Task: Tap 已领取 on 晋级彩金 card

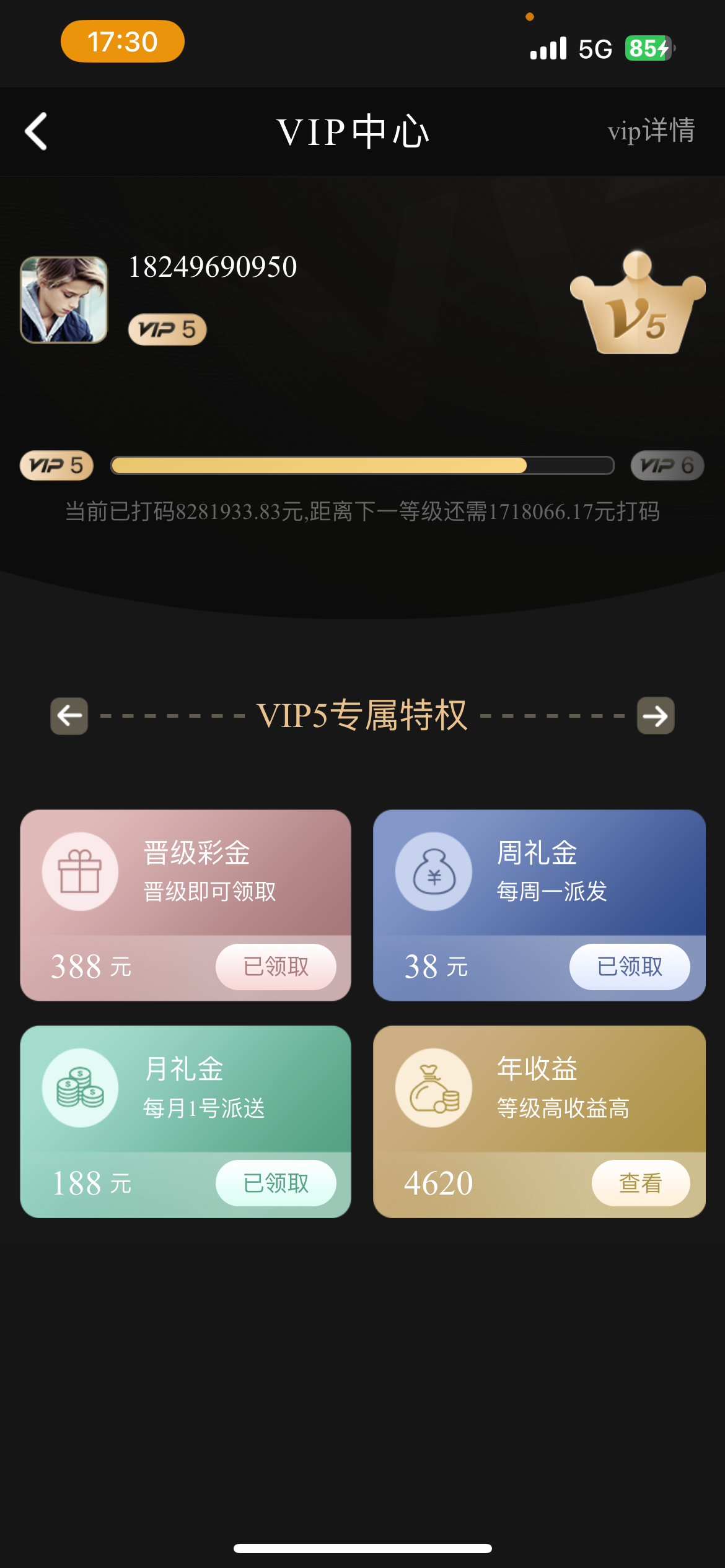Action: [x=276, y=967]
